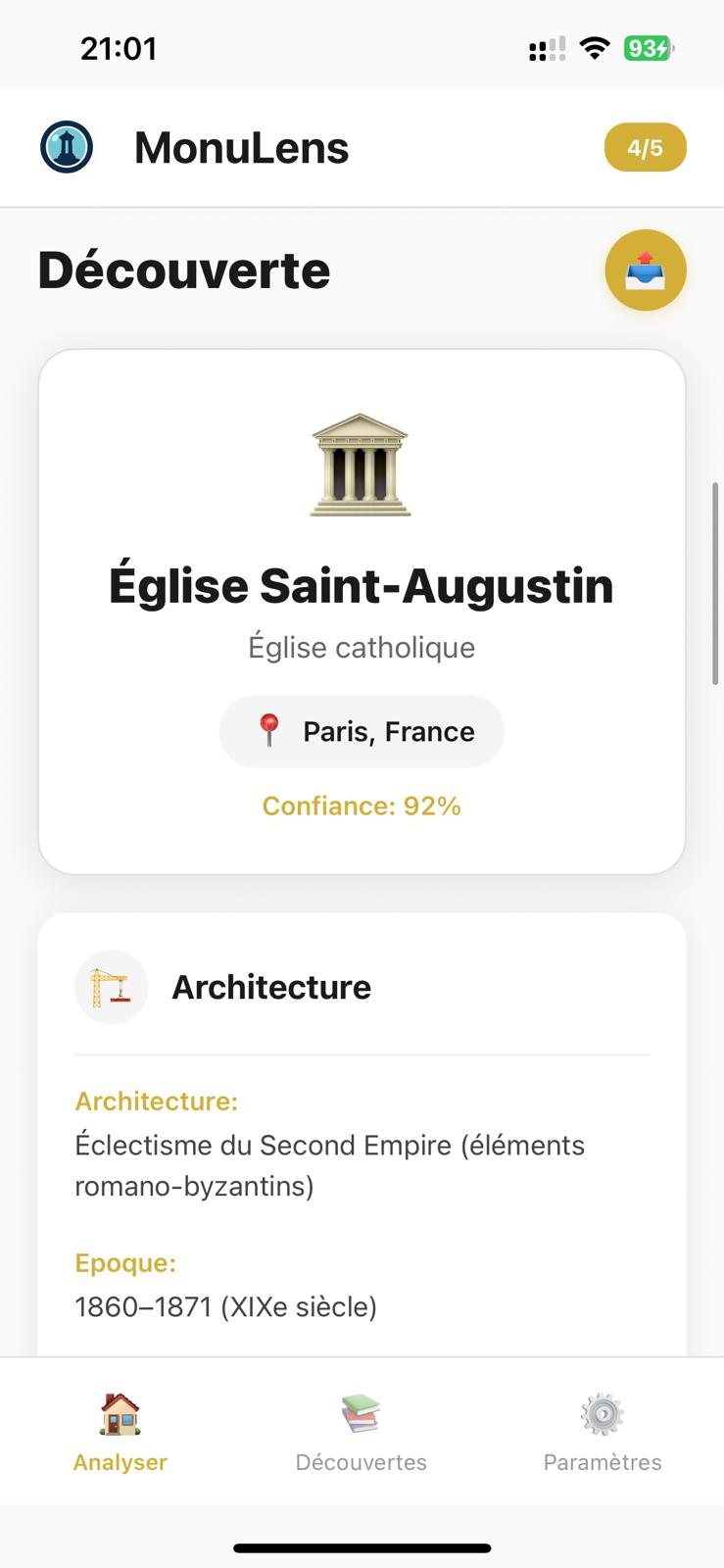Switch to the Découvertes tab
Screen dimensions: 724x1568
[361, 1436]
